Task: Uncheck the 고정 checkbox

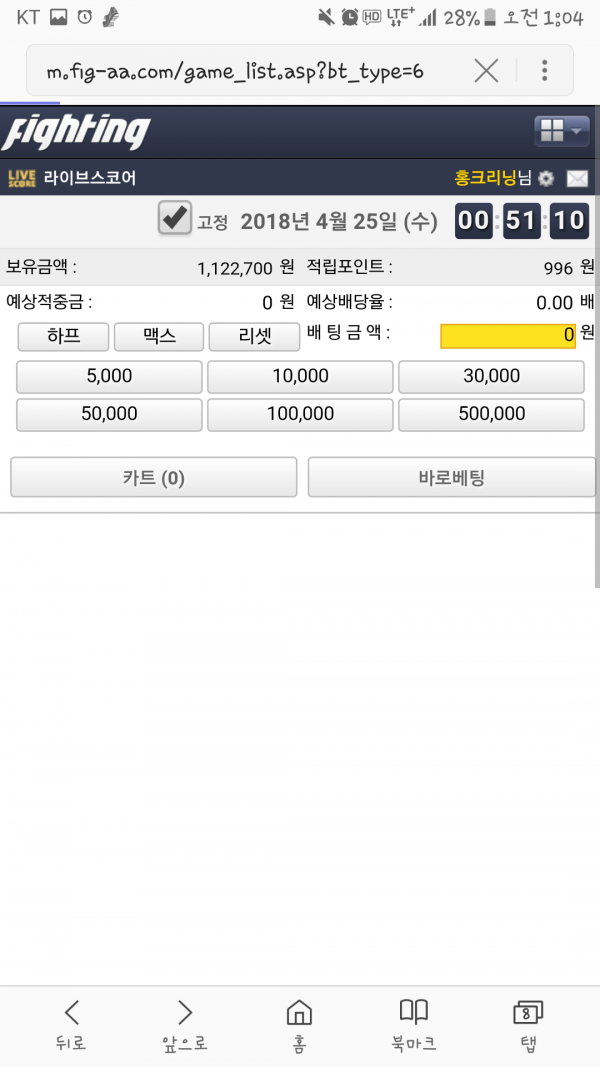Action: coord(175,218)
